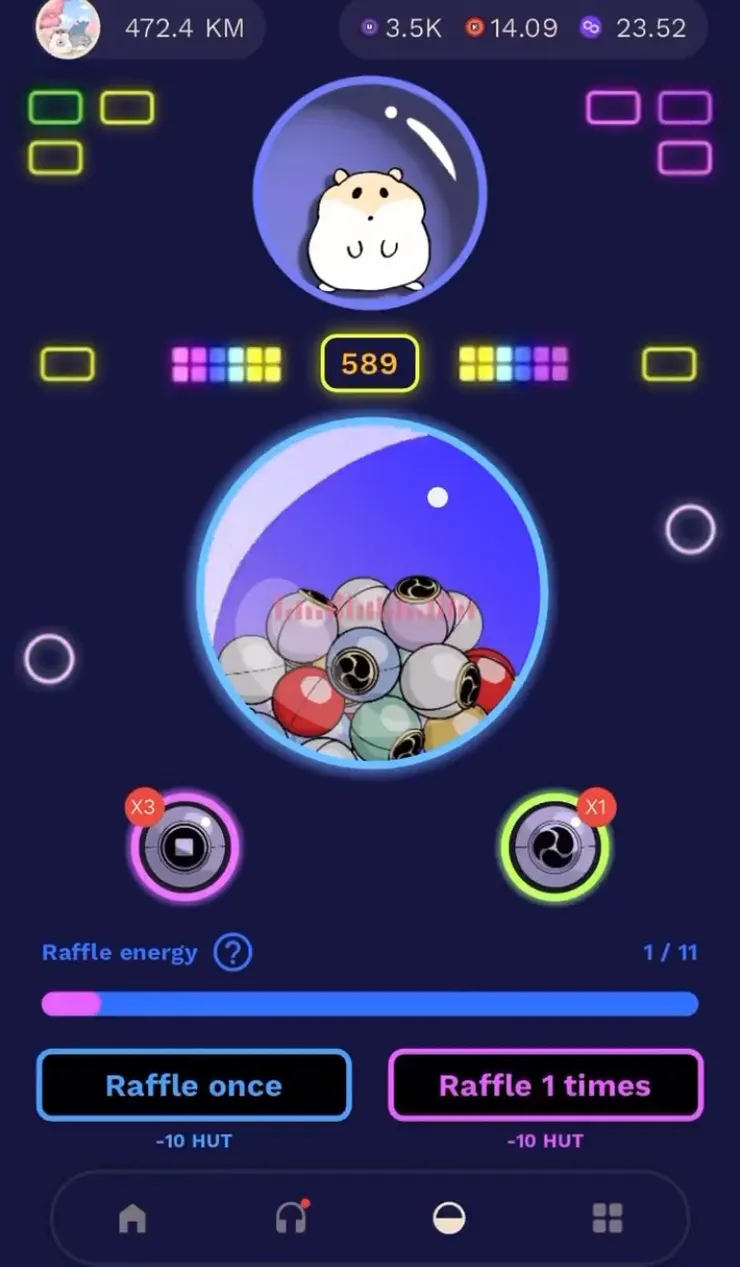This screenshot has width=740, height=1267.
Task: Go to the home tab
Action: (132, 1218)
